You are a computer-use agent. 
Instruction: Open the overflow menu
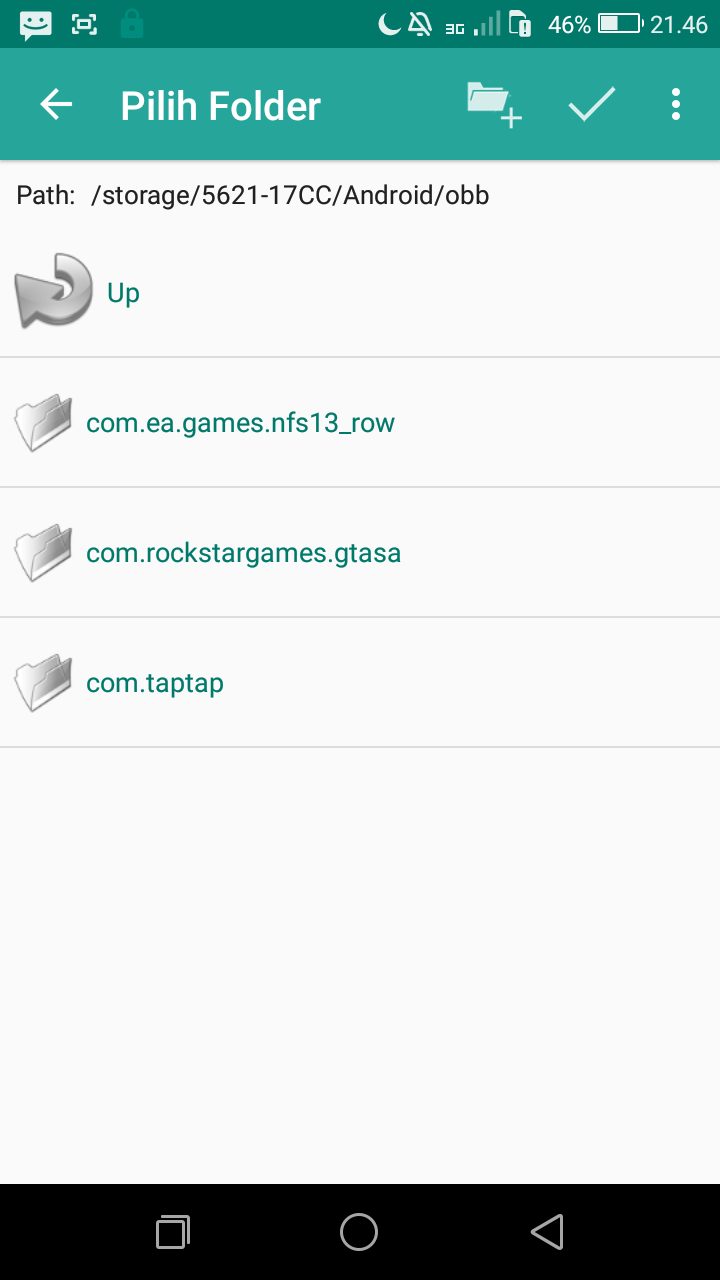676,105
